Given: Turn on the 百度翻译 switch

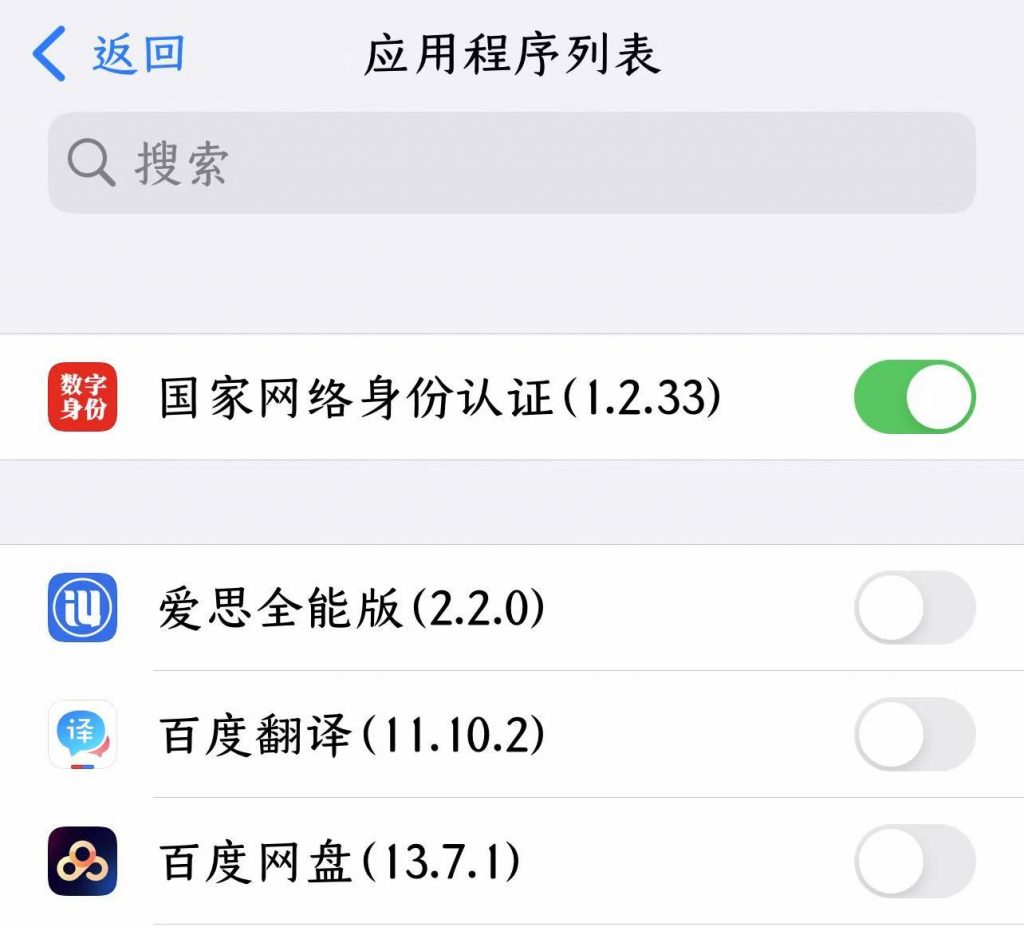Looking at the screenshot, I should [914, 734].
